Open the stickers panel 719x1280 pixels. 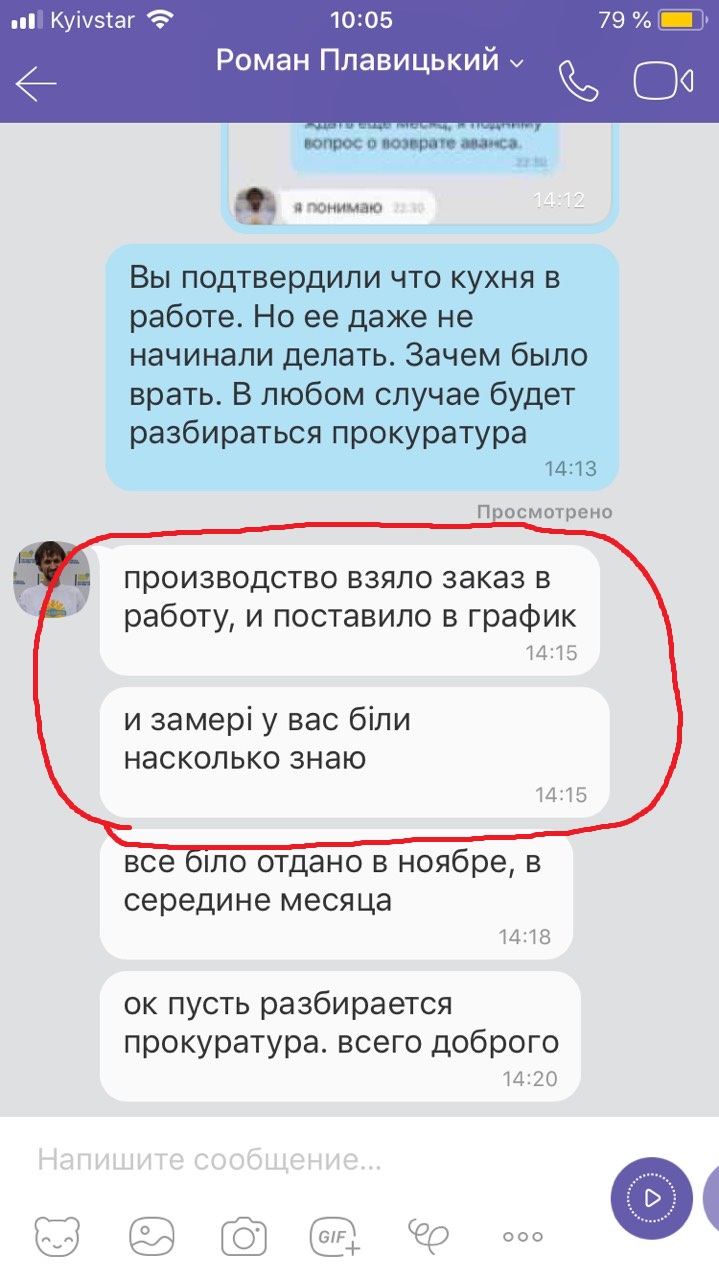(x=57, y=1236)
